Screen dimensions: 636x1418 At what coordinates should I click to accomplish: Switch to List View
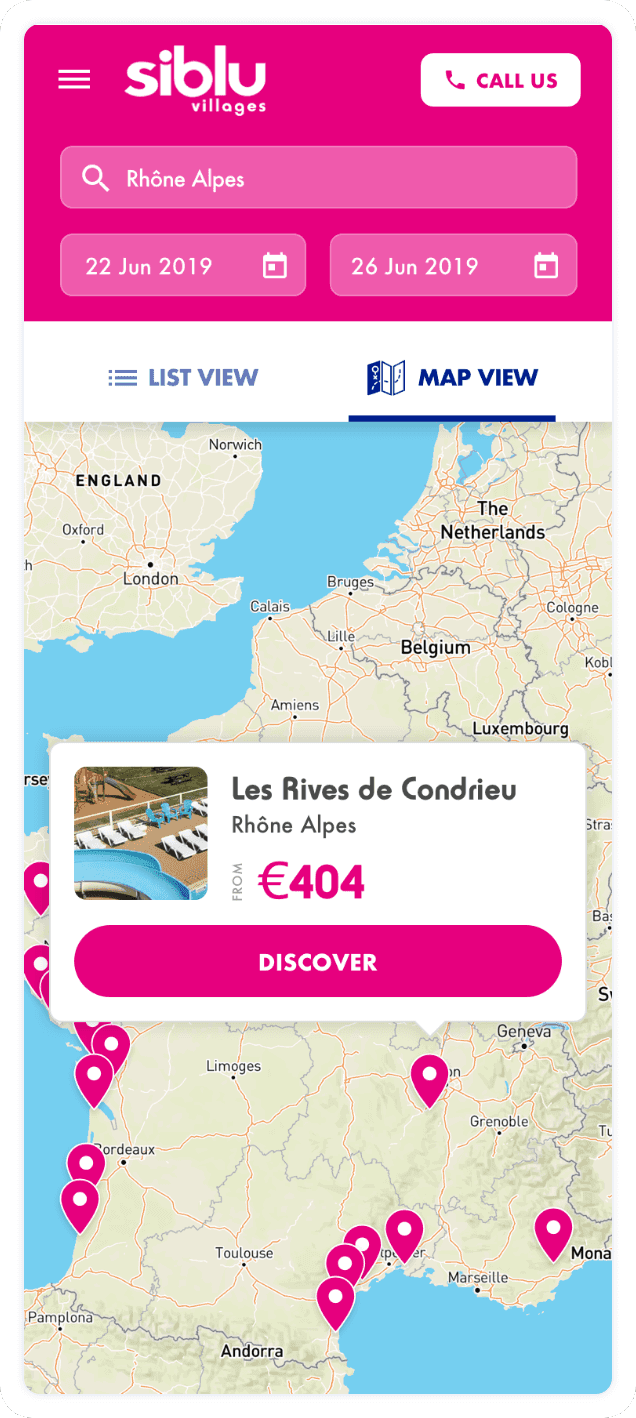[183, 378]
